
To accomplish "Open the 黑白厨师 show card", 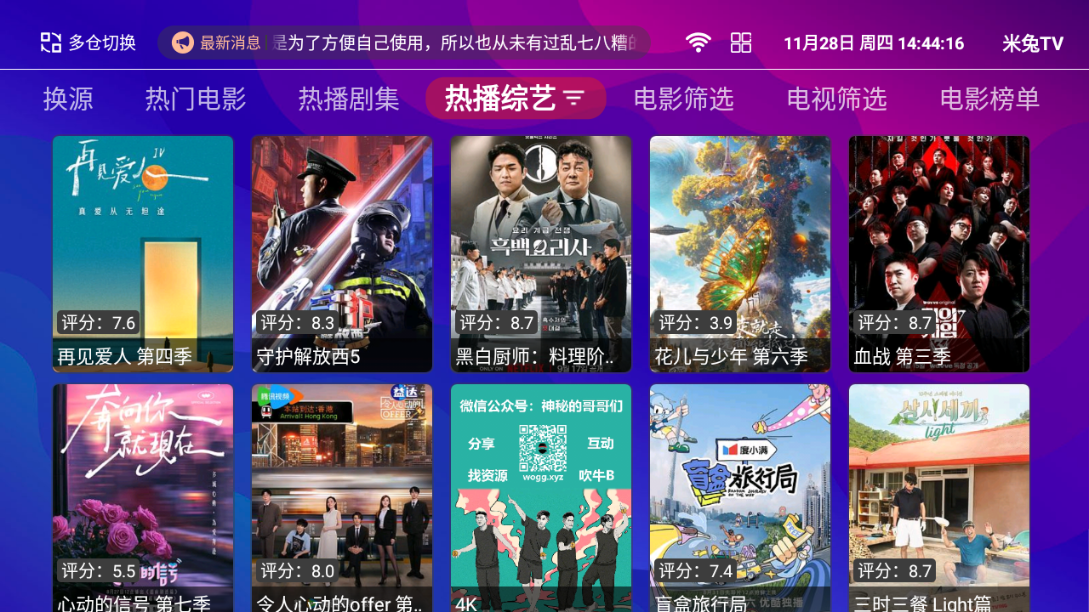I will (541, 254).
